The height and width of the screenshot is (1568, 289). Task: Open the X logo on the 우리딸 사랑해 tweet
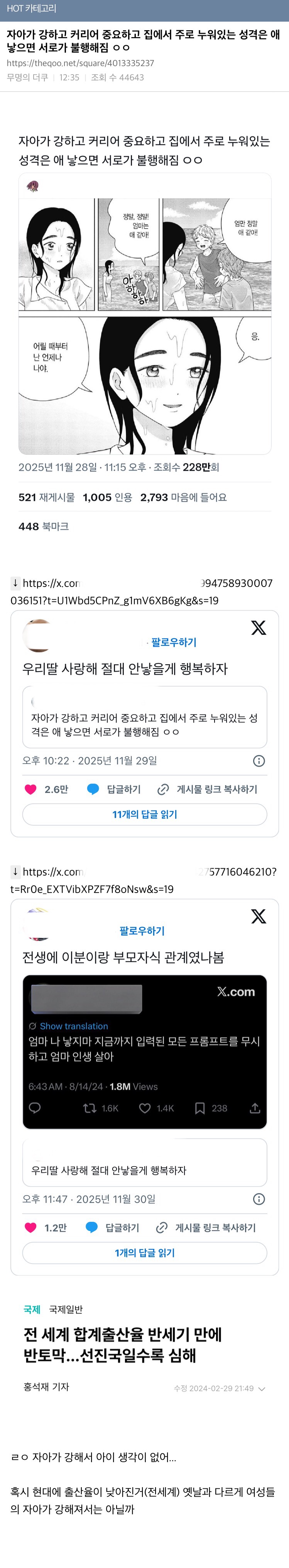[259, 628]
